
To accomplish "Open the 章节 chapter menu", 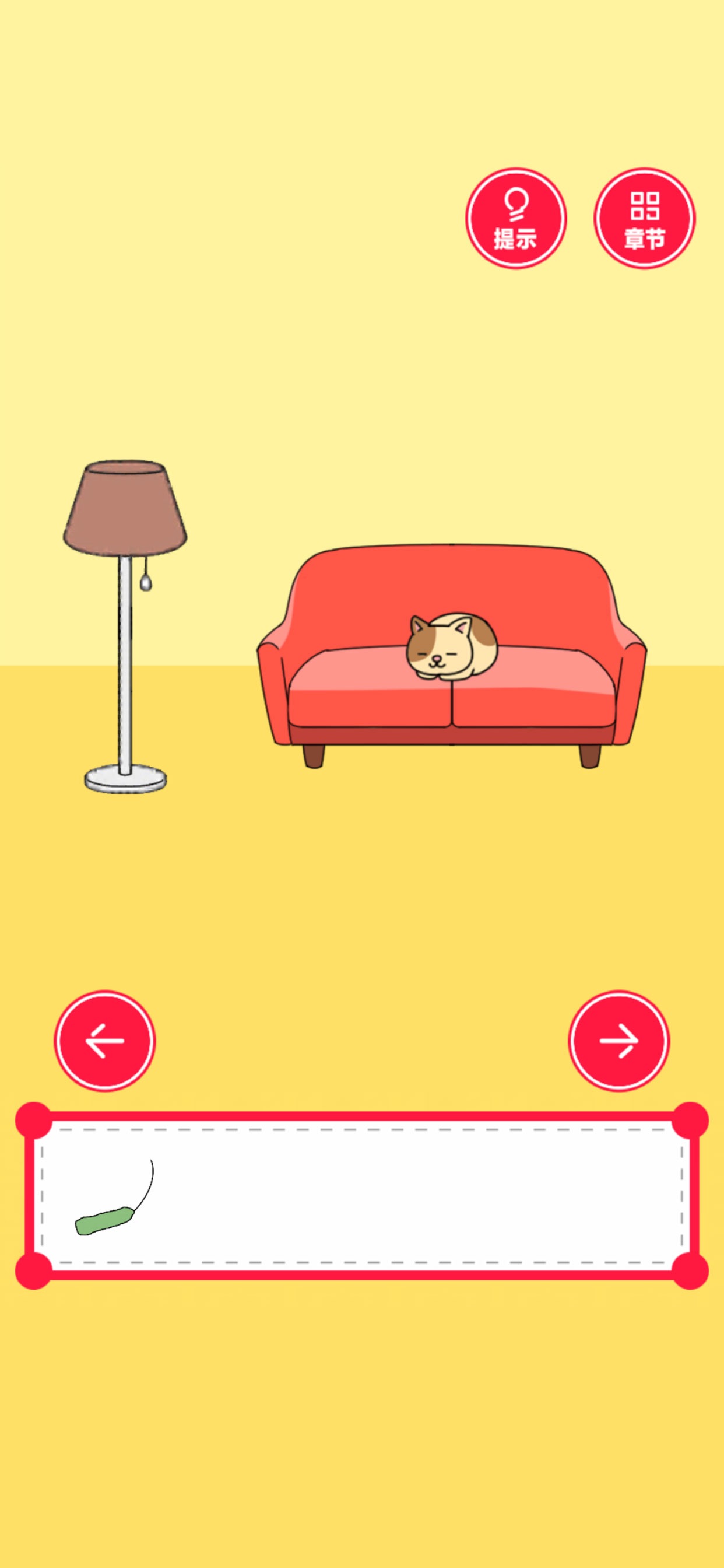I will click(x=644, y=219).
